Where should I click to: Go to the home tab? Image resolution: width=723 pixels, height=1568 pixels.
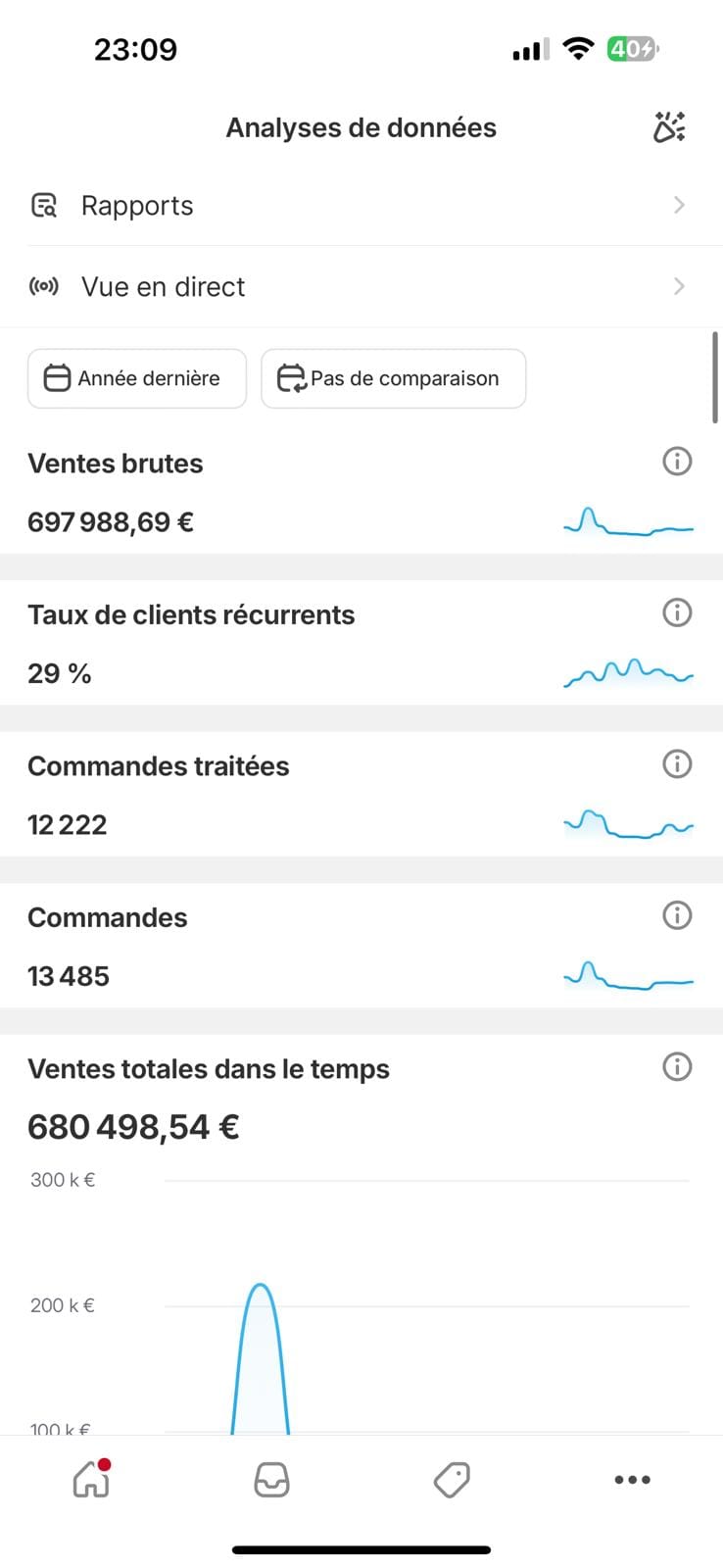(91, 1480)
